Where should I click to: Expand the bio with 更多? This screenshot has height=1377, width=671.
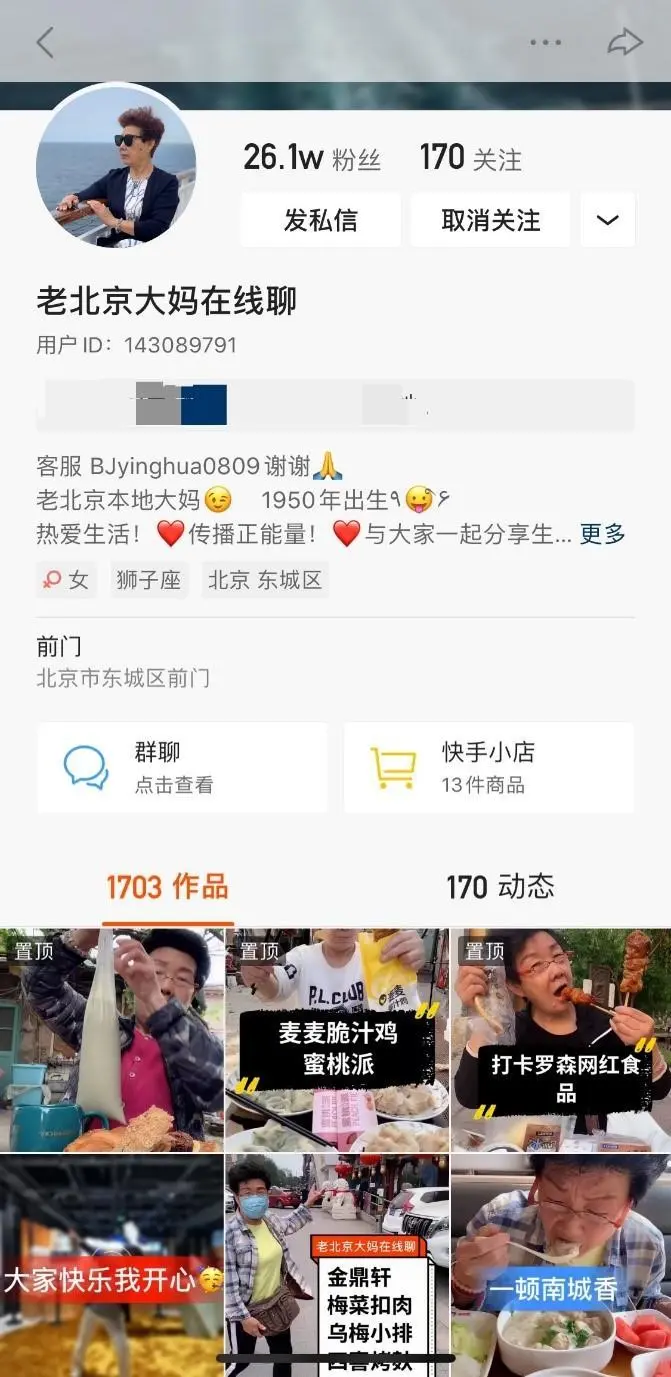(603, 534)
